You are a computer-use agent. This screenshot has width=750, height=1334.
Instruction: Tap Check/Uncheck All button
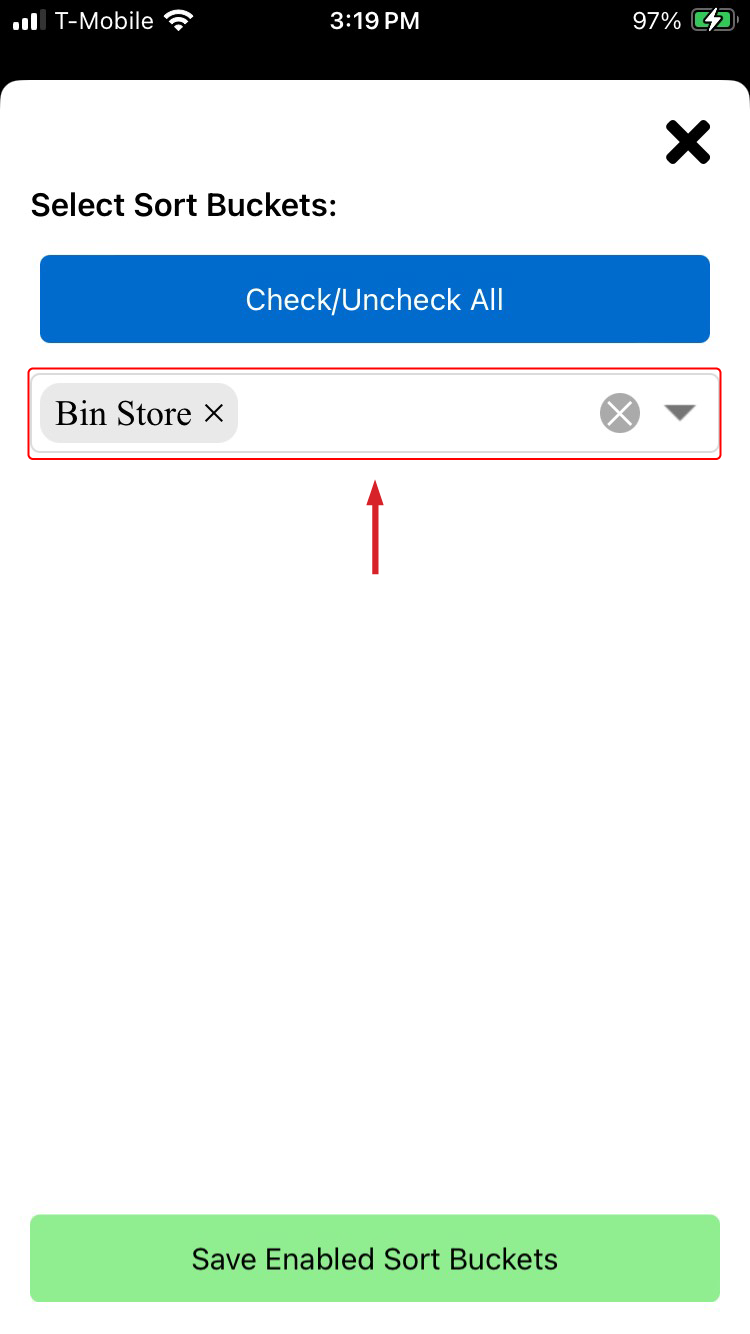375,299
